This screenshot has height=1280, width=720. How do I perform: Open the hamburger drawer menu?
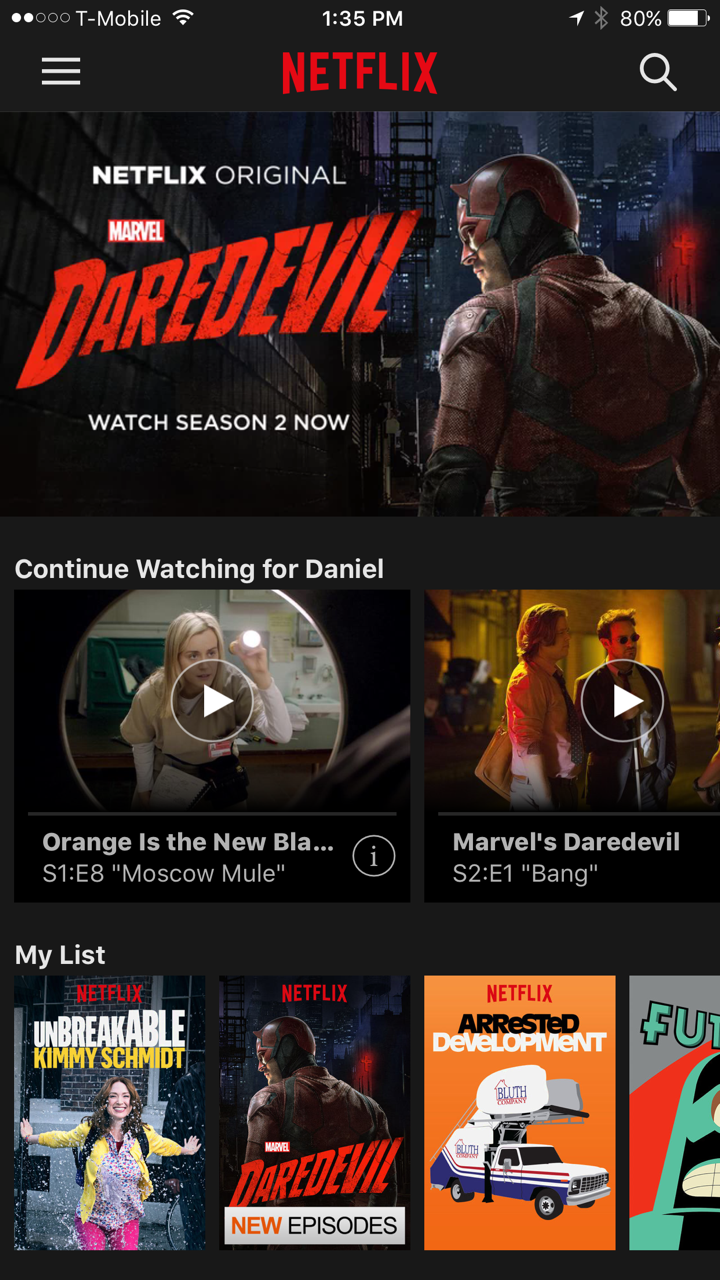[61, 72]
